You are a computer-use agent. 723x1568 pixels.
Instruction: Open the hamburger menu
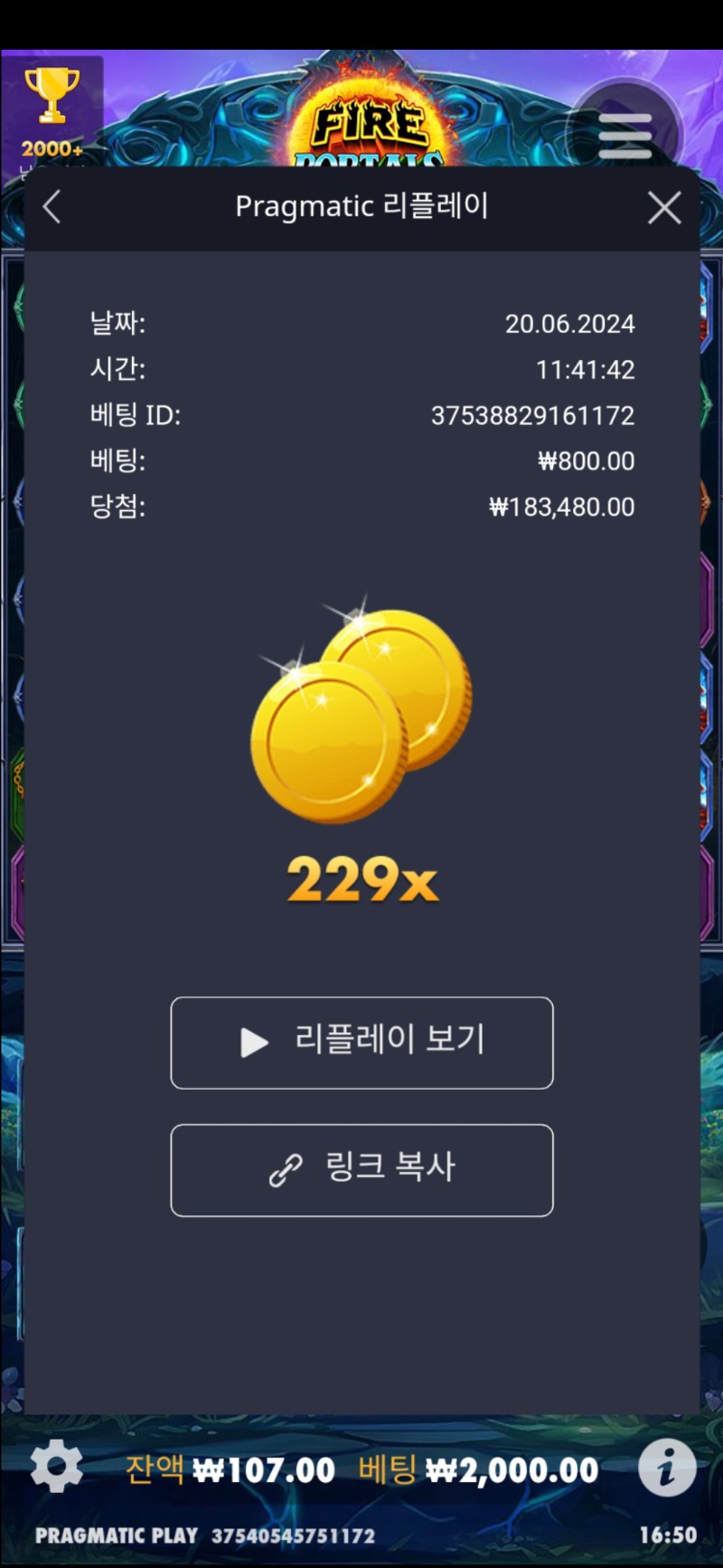(x=624, y=136)
